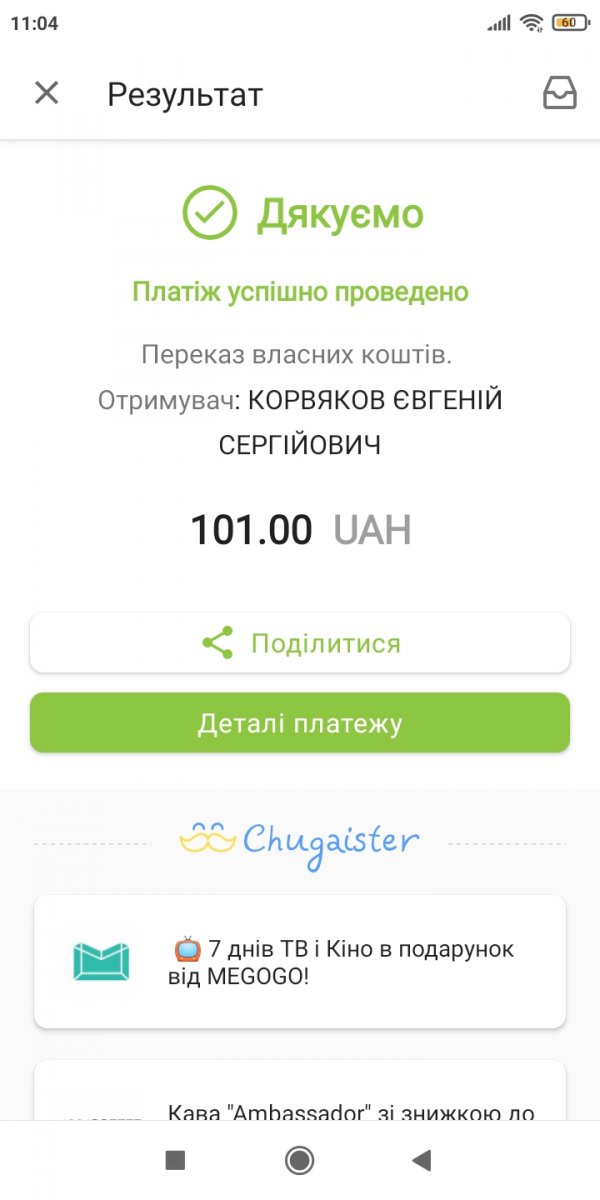Go back with the system back button
Viewport: 600px width, 1200px height.
(x=422, y=1160)
